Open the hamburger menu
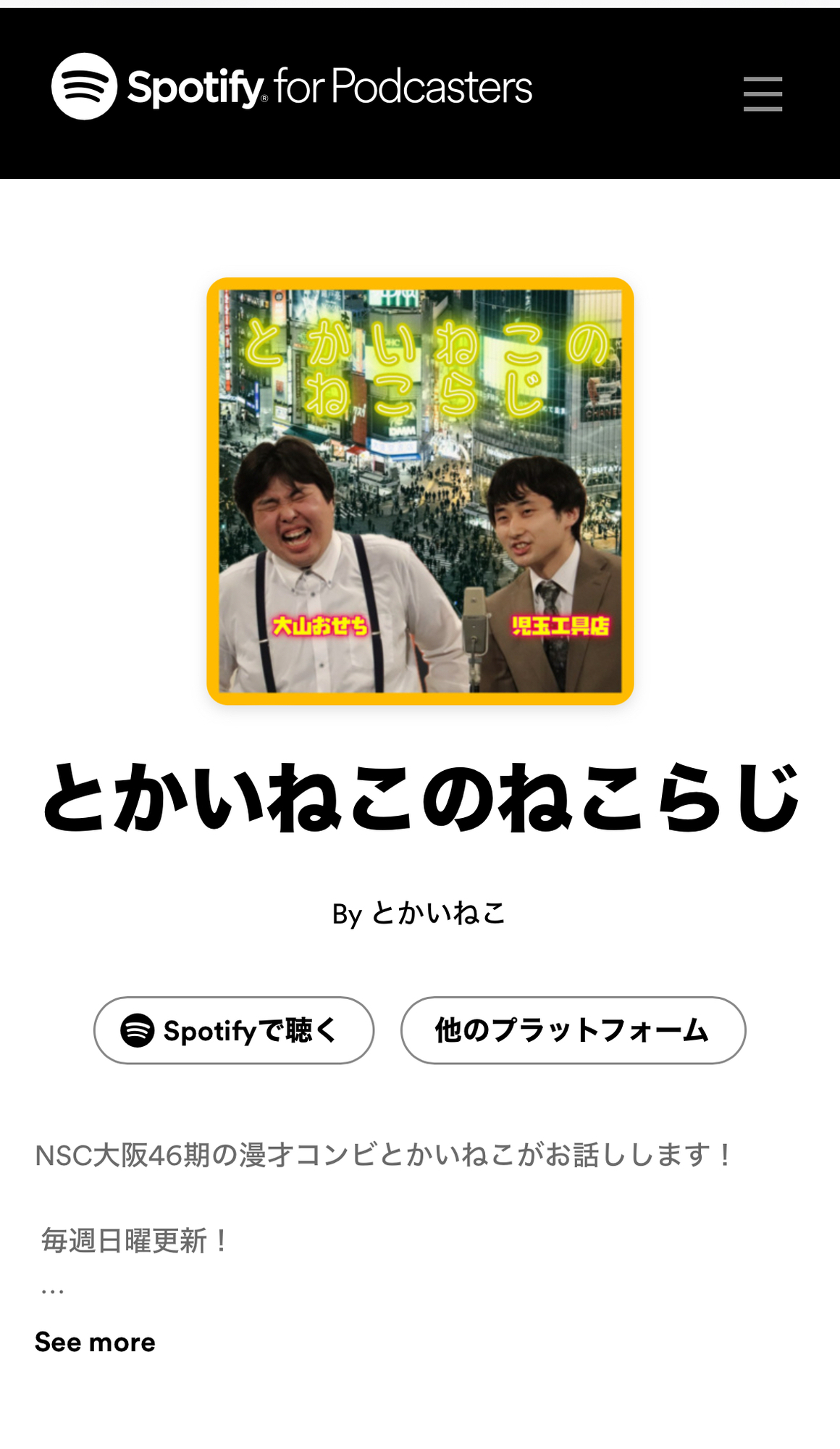 tap(763, 94)
